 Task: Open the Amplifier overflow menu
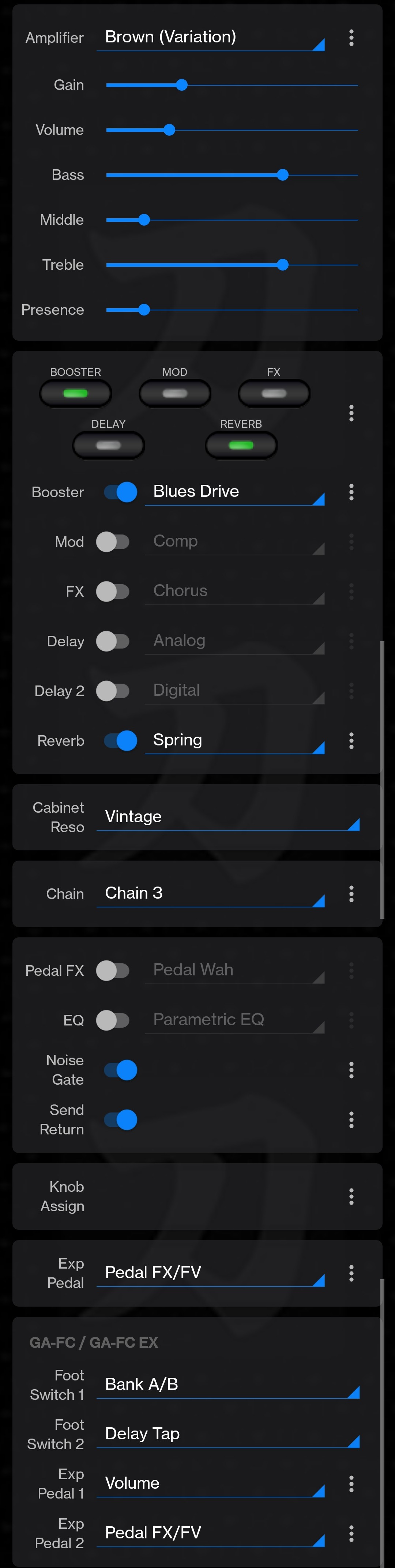tap(351, 38)
